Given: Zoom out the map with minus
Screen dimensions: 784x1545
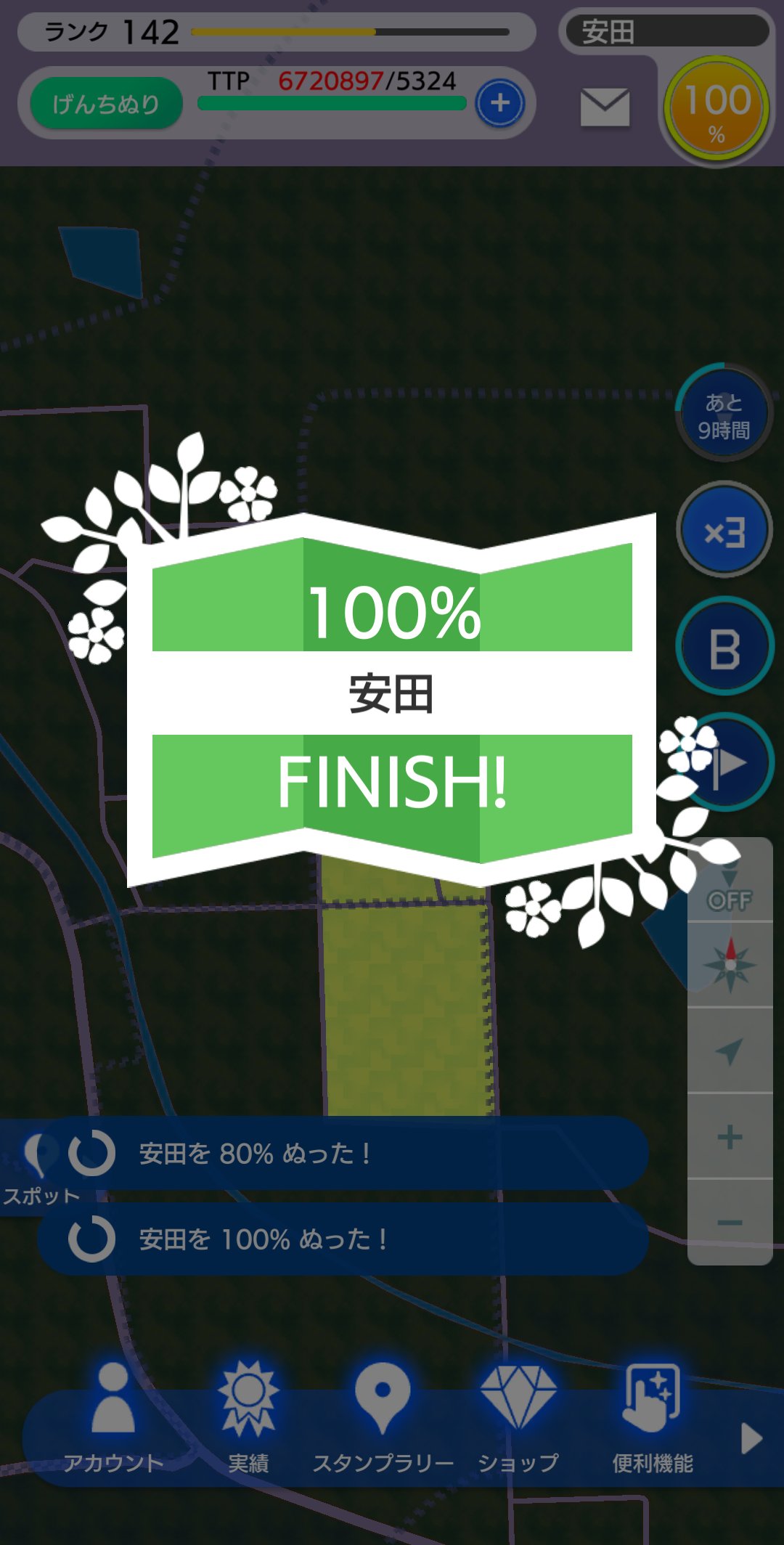Looking at the screenshot, I should coord(730,1223).
